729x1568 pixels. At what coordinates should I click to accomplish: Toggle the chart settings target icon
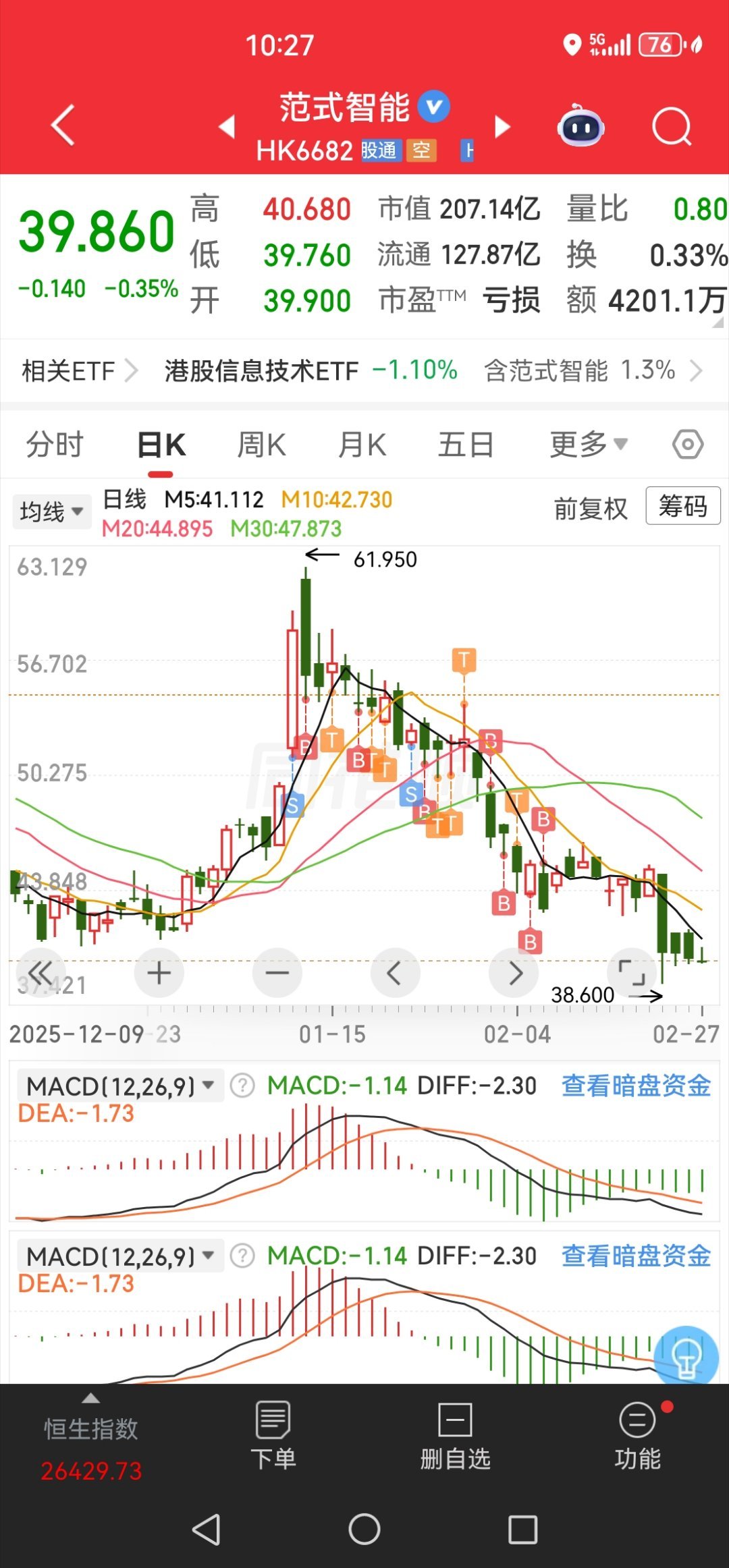tap(687, 443)
